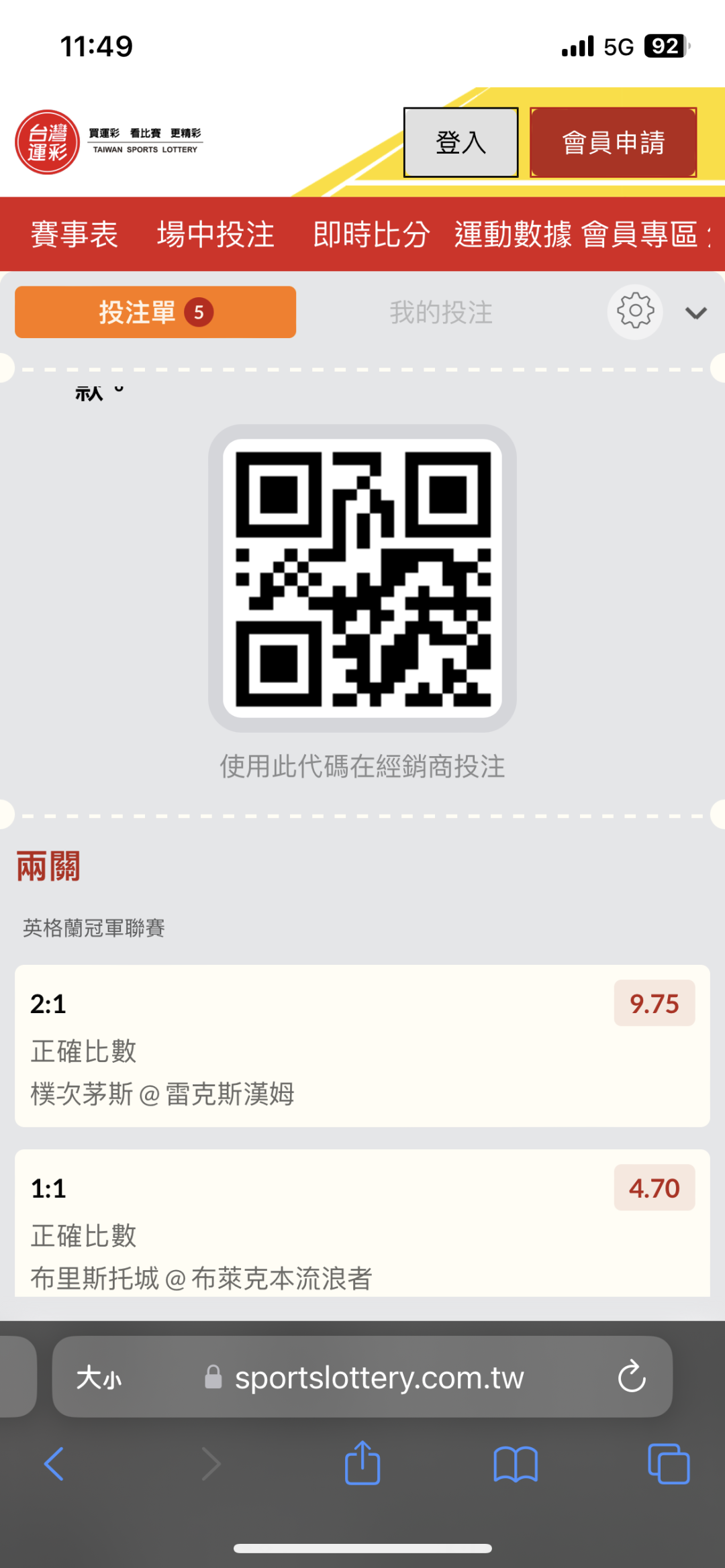Open the 2:1 樸次茅斯 @ 雷克斯漢姆 selection

362,1046
